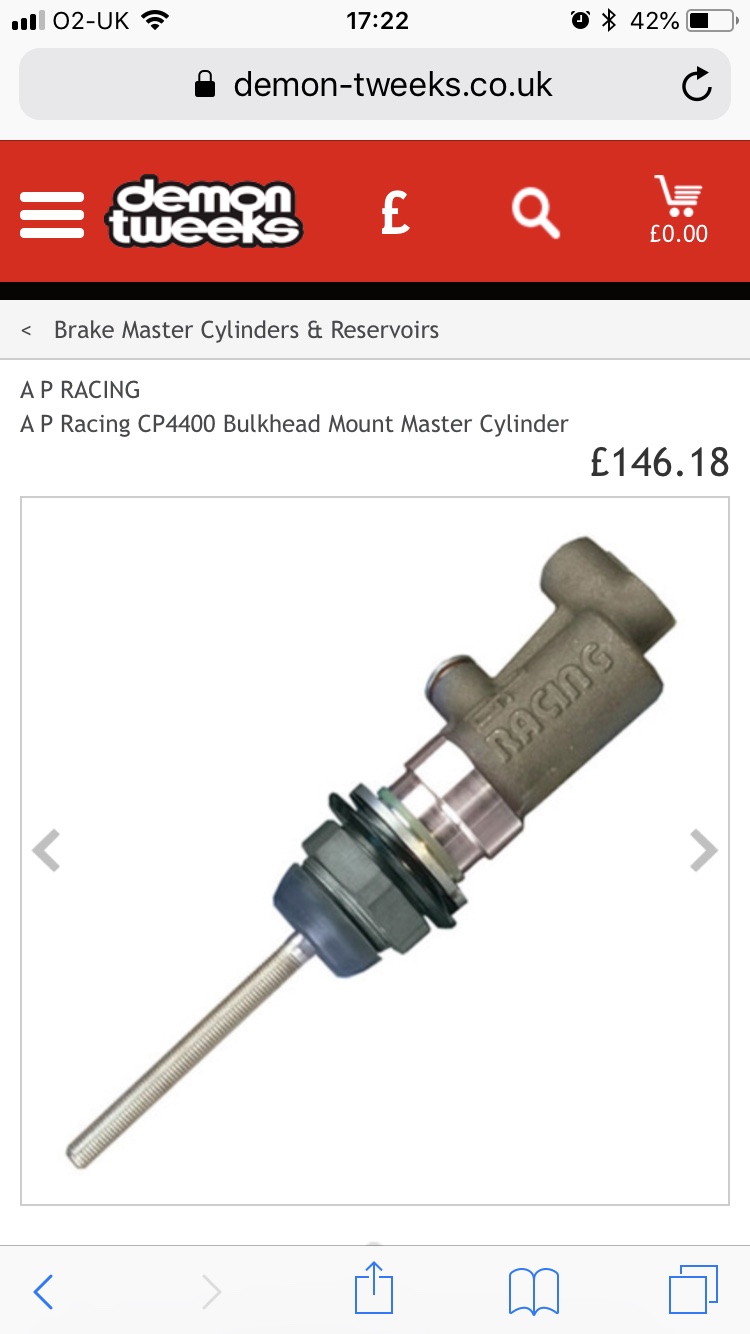The width and height of the screenshot is (750, 1334).
Task: Open the shopping cart showing £0.00
Action: pos(678,211)
